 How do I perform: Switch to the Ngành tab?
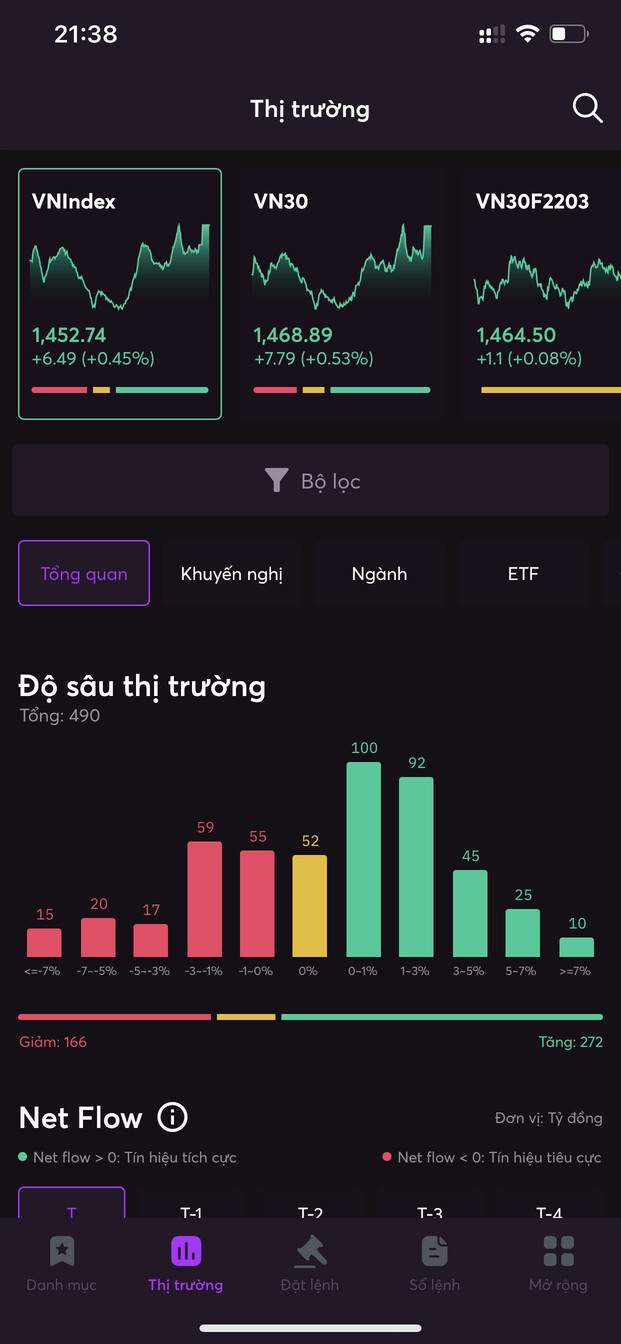(x=379, y=573)
